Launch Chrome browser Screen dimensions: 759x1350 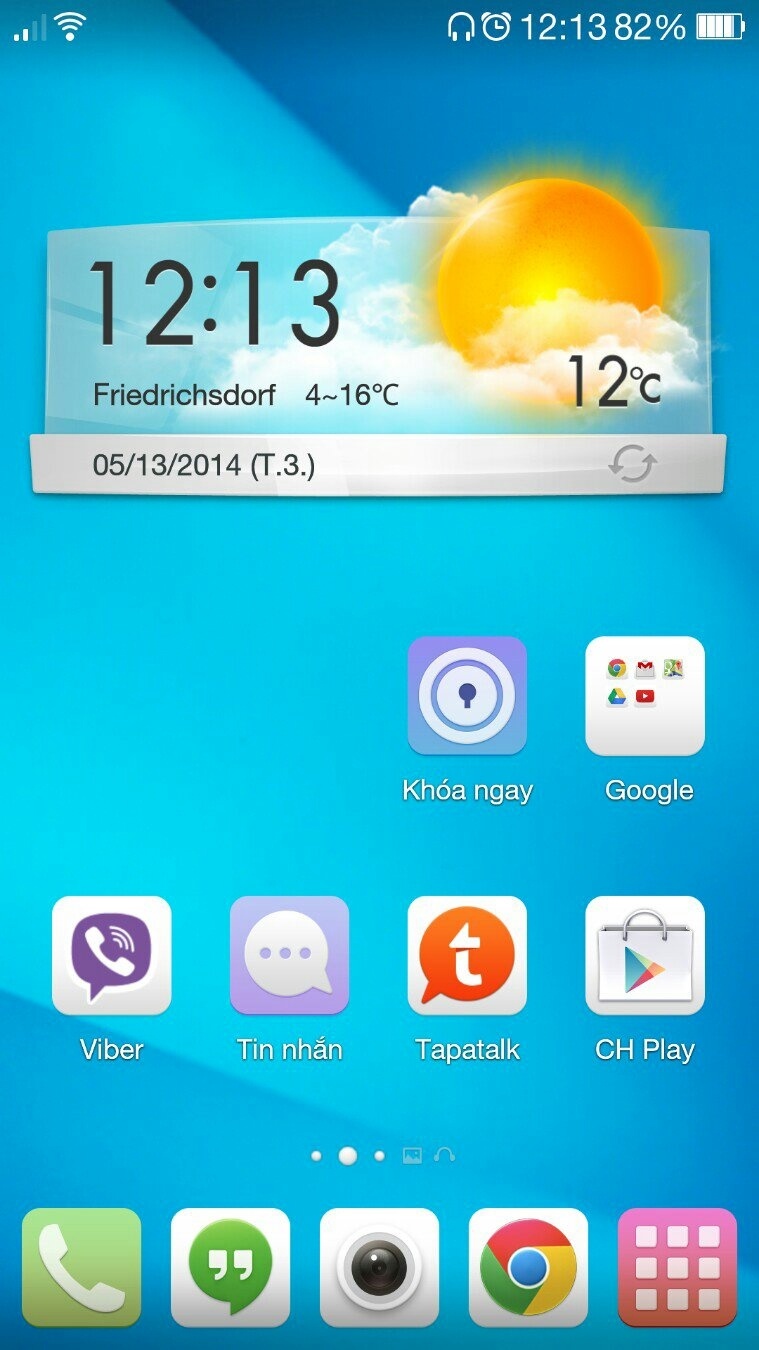click(x=528, y=1267)
